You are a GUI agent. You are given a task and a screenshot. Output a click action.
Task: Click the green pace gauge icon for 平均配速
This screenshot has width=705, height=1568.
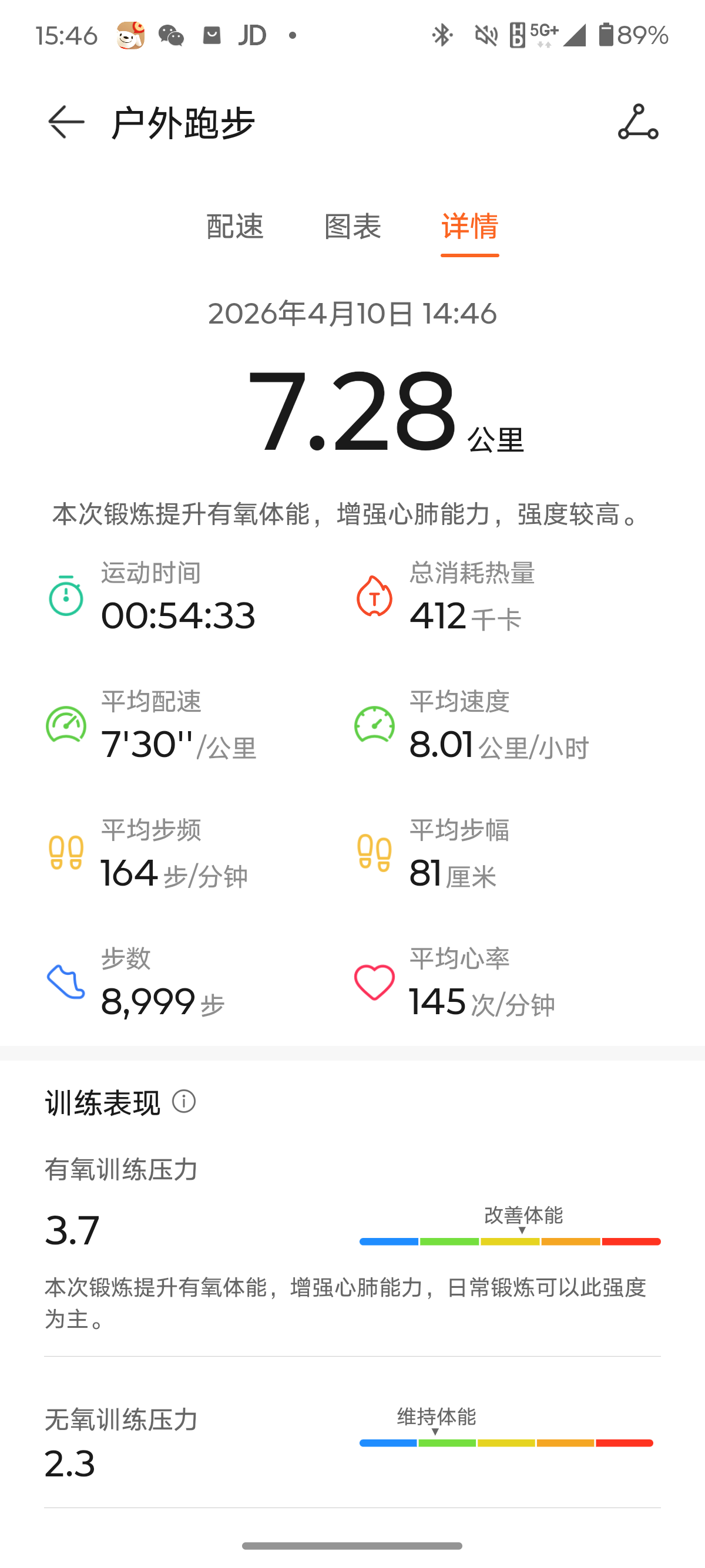pos(65,725)
